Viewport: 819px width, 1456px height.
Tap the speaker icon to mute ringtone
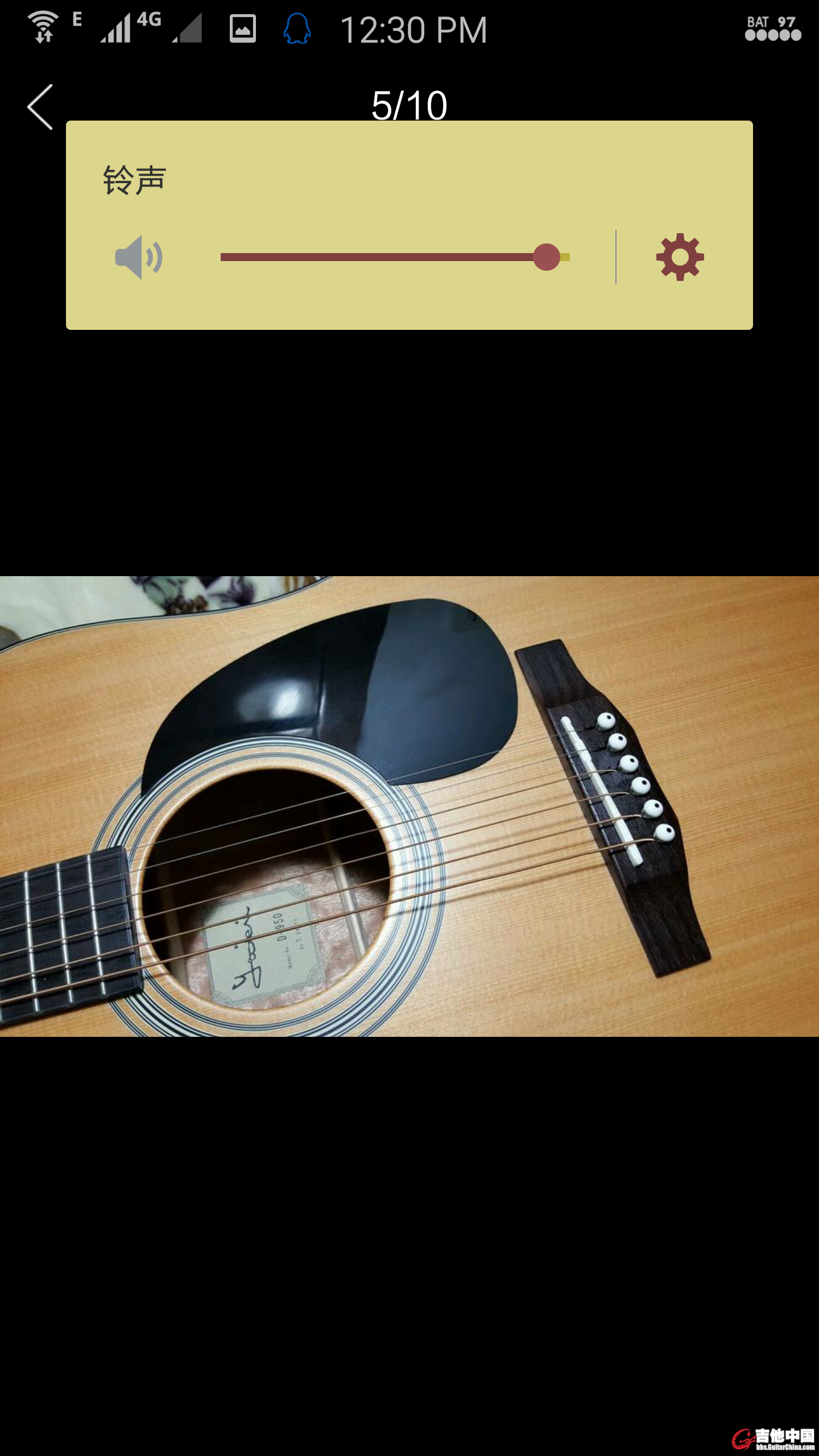tap(138, 257)
